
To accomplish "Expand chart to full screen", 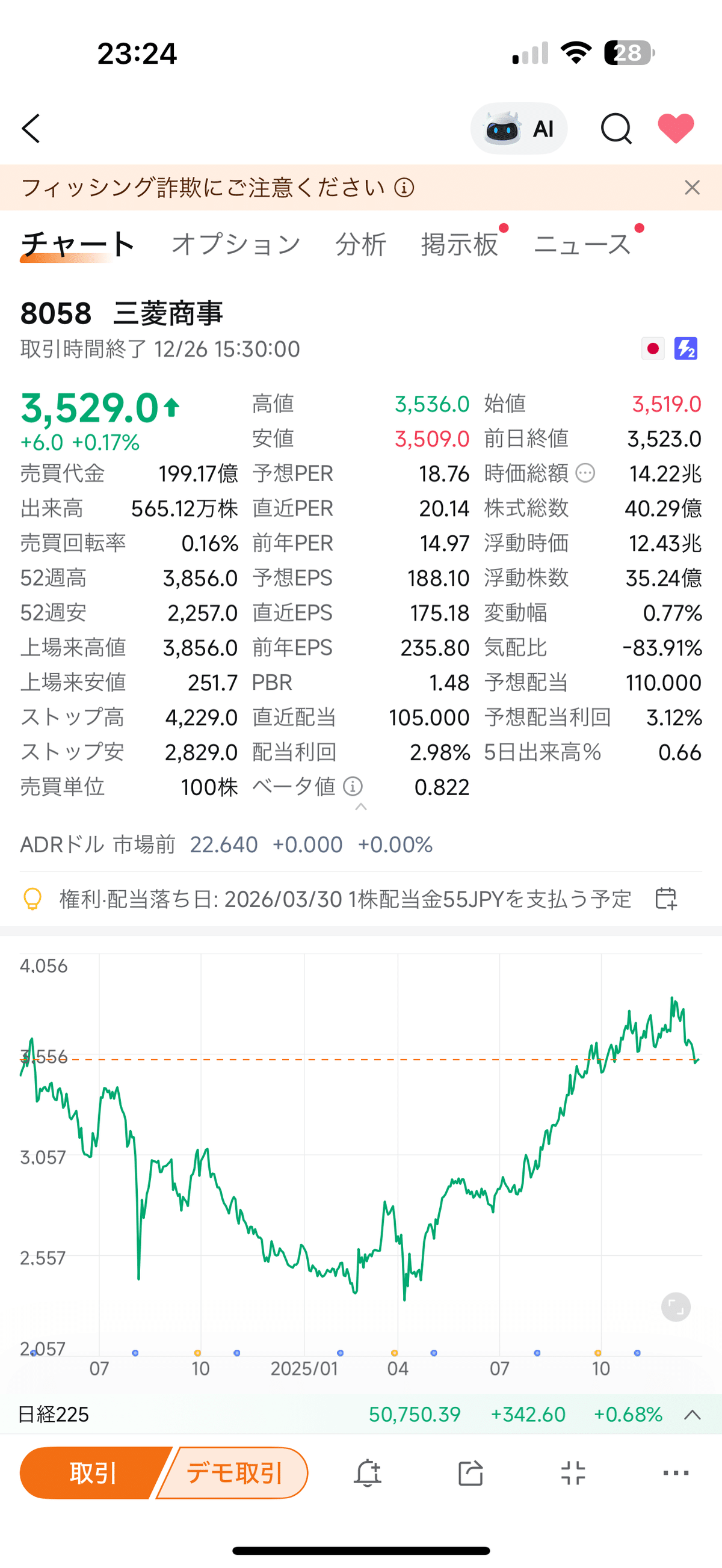I will pos(676,1308).
